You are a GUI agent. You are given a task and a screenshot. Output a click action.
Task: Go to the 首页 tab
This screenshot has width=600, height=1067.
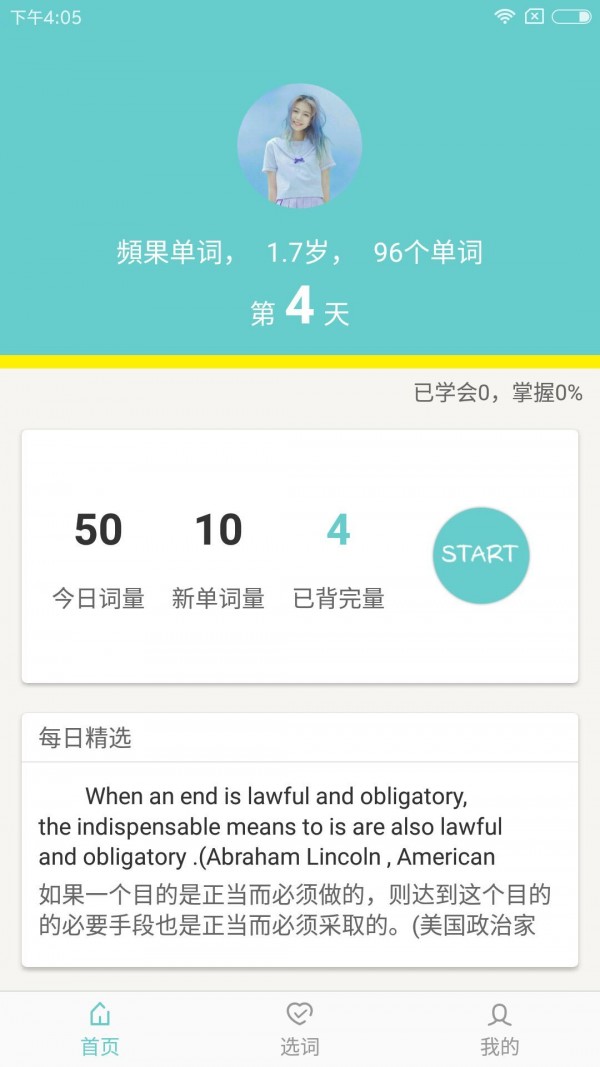coord(100,1029)
